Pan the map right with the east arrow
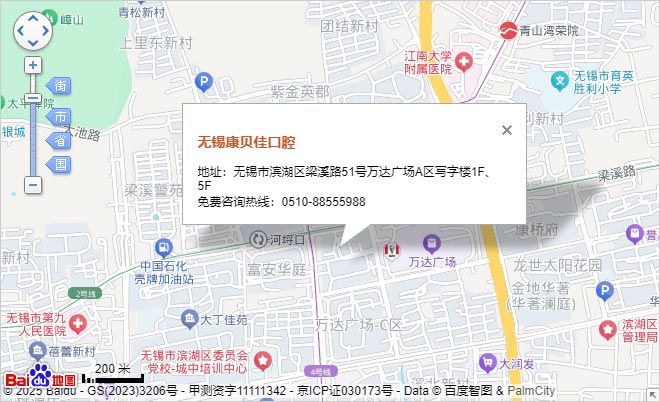660x402 pixels. pos(47,32)
